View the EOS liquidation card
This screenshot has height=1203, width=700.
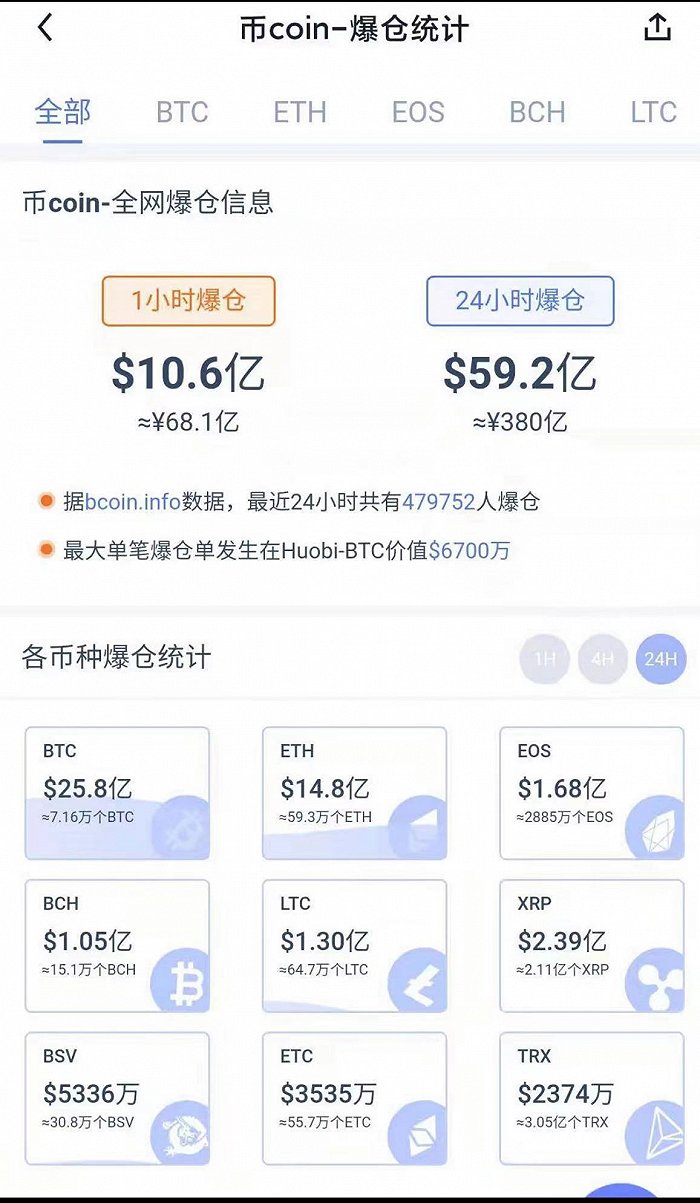(x=591, y=793)
